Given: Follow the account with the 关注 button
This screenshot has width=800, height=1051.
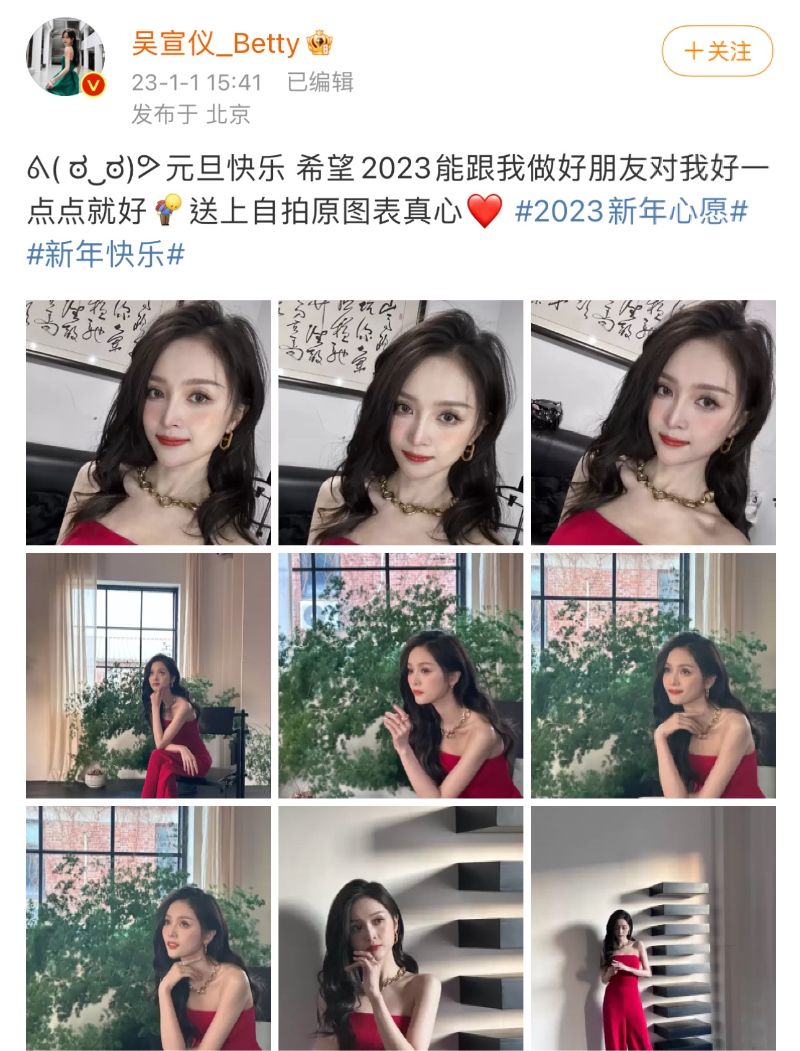Looking at the screenshot, I should coord(717,51).
